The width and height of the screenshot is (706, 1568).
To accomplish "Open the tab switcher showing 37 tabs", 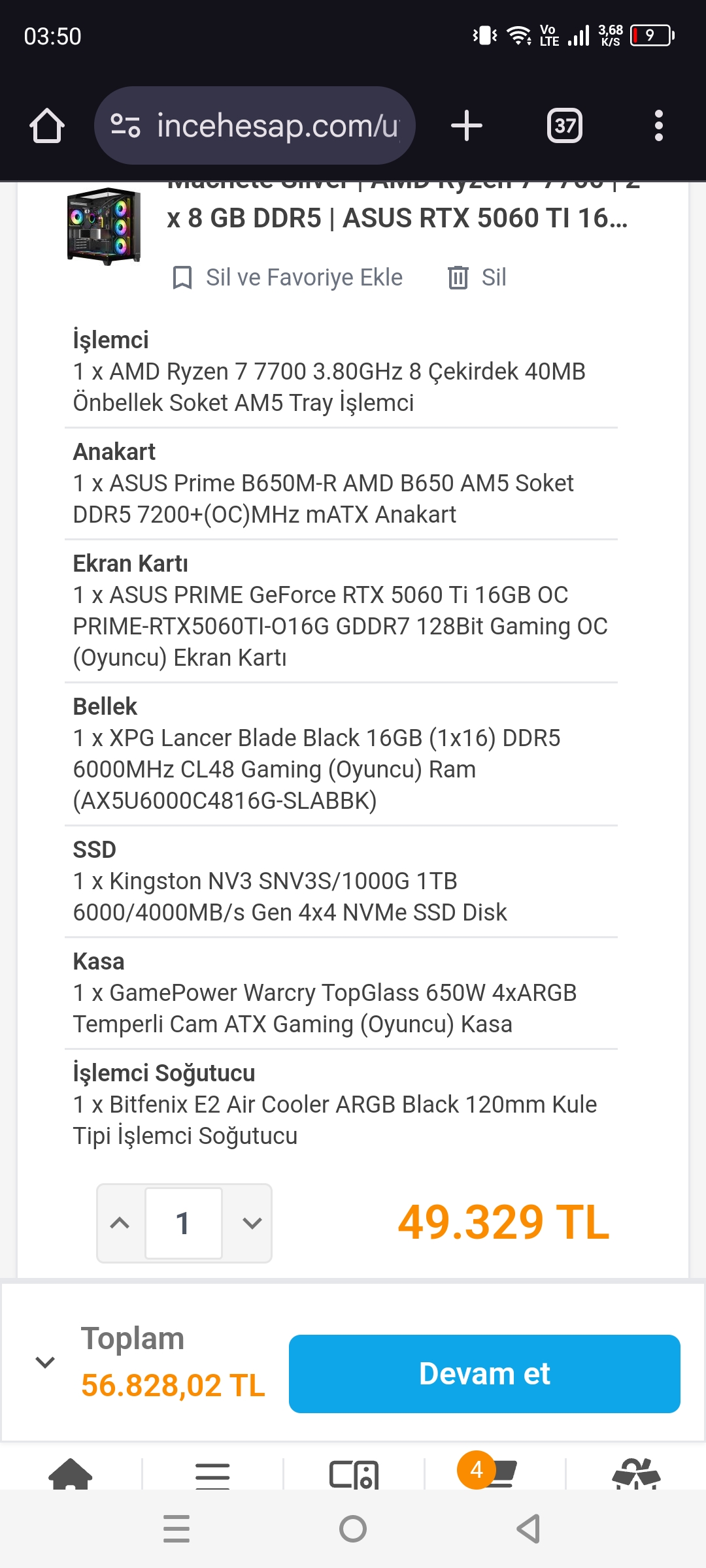I will coord(565,125).
